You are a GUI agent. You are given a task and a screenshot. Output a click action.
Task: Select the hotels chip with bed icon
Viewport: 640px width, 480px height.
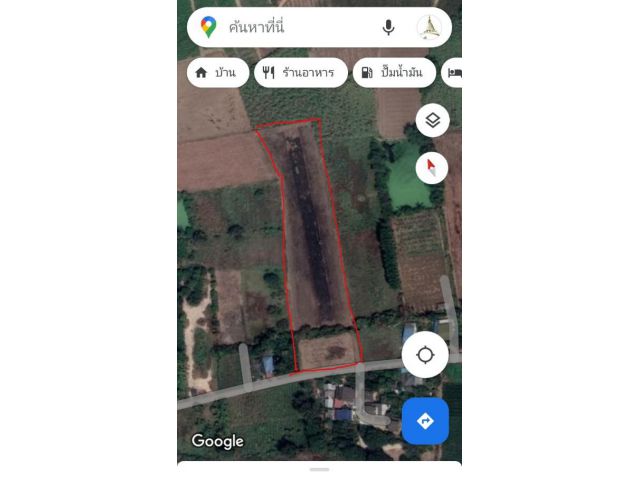tap(454, 73)
